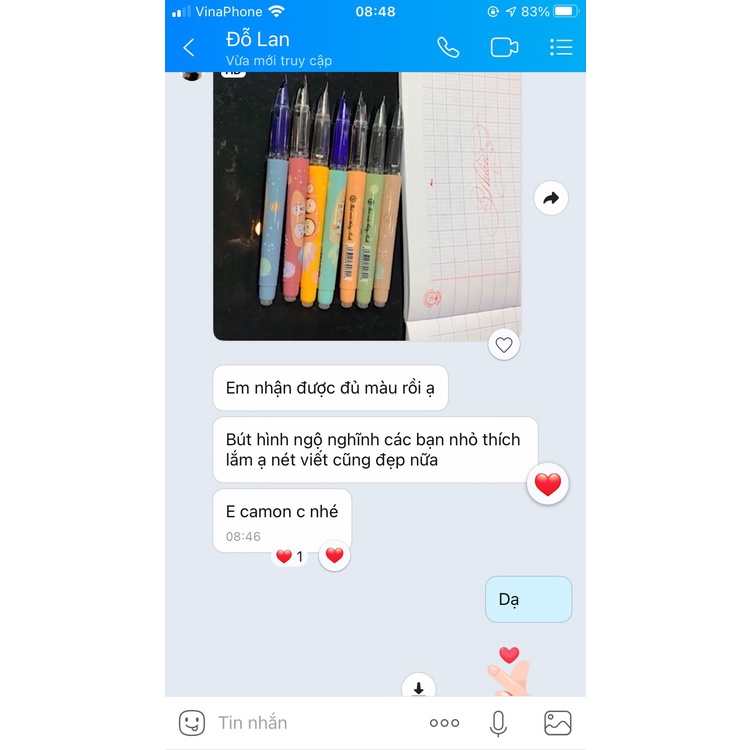Forward the pen photo

click(x=550, y=198)
